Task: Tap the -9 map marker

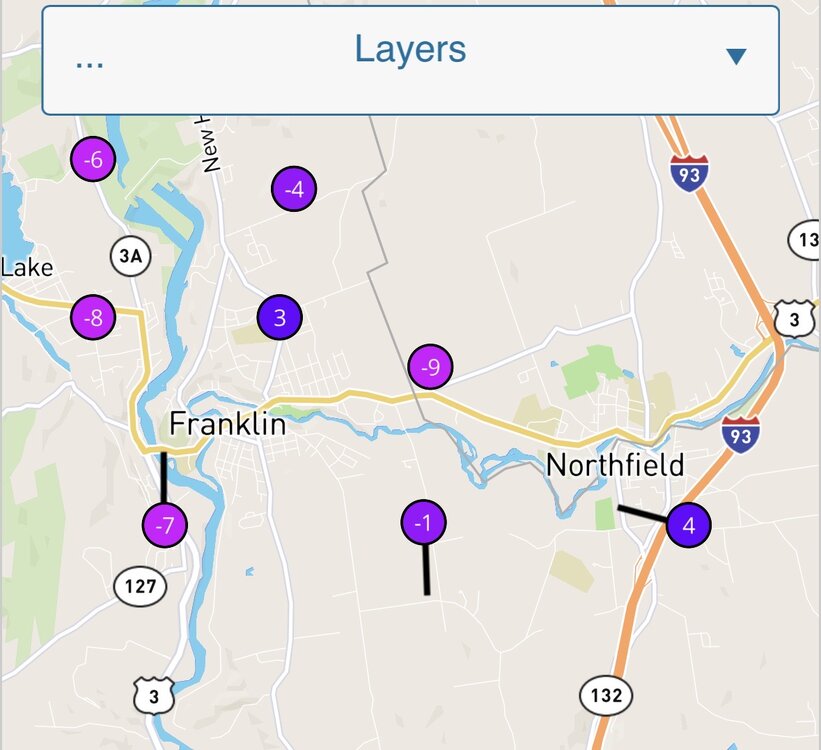Action: click(x=430, y=366)
